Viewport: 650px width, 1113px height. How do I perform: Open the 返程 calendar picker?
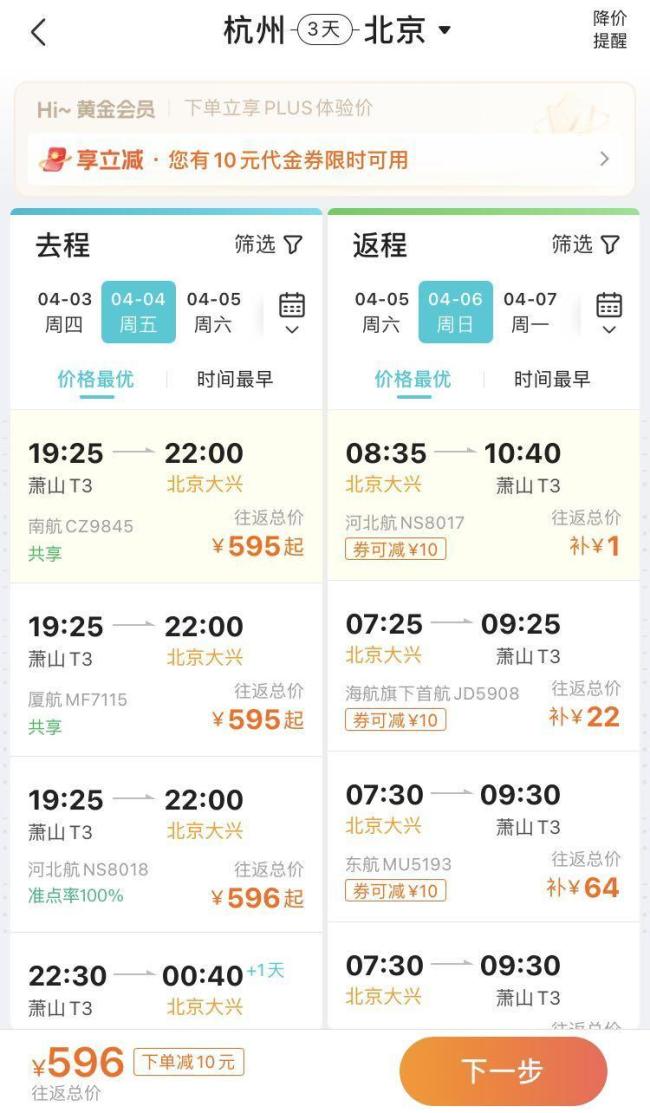click(608, 312)
